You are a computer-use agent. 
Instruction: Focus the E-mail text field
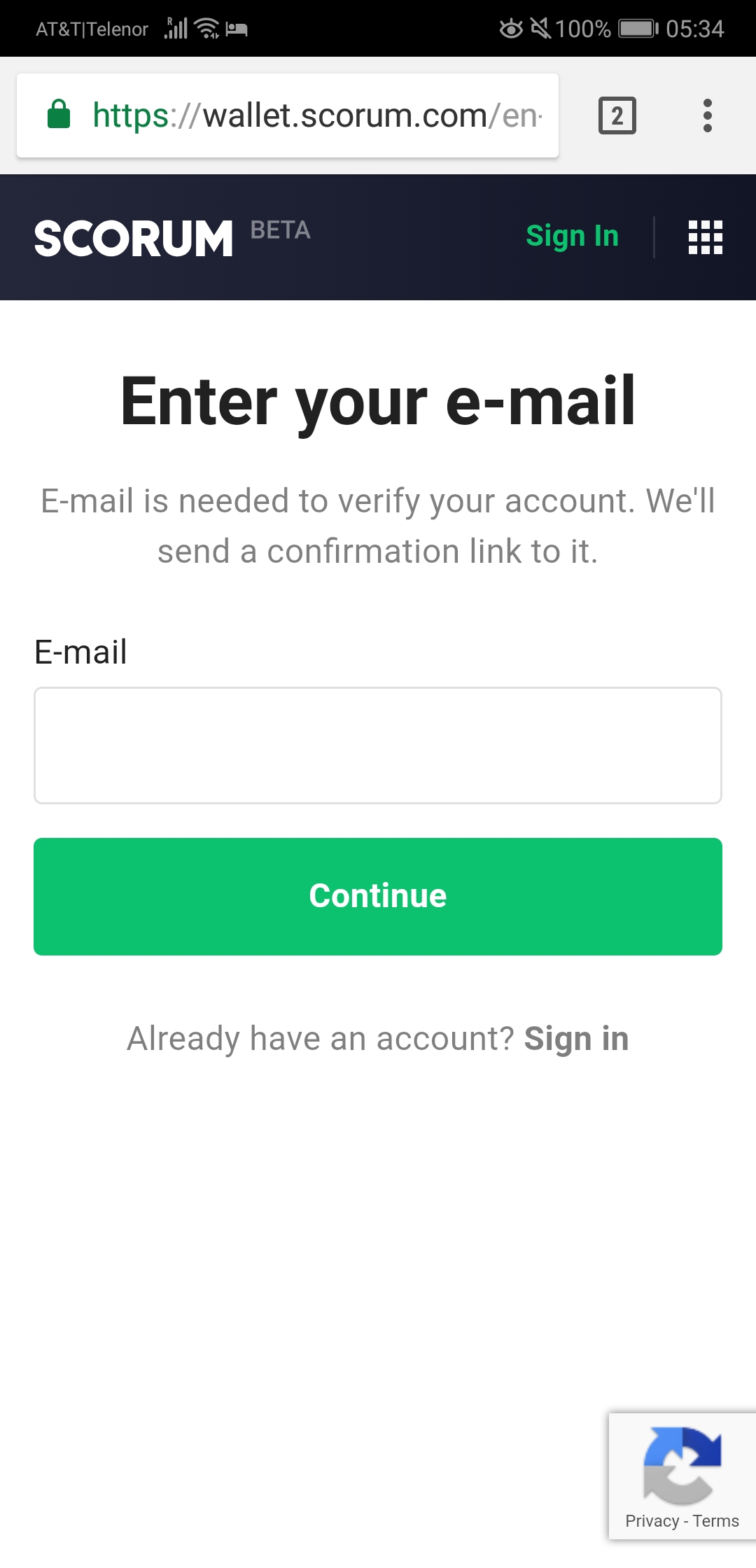tap(378, 745)
